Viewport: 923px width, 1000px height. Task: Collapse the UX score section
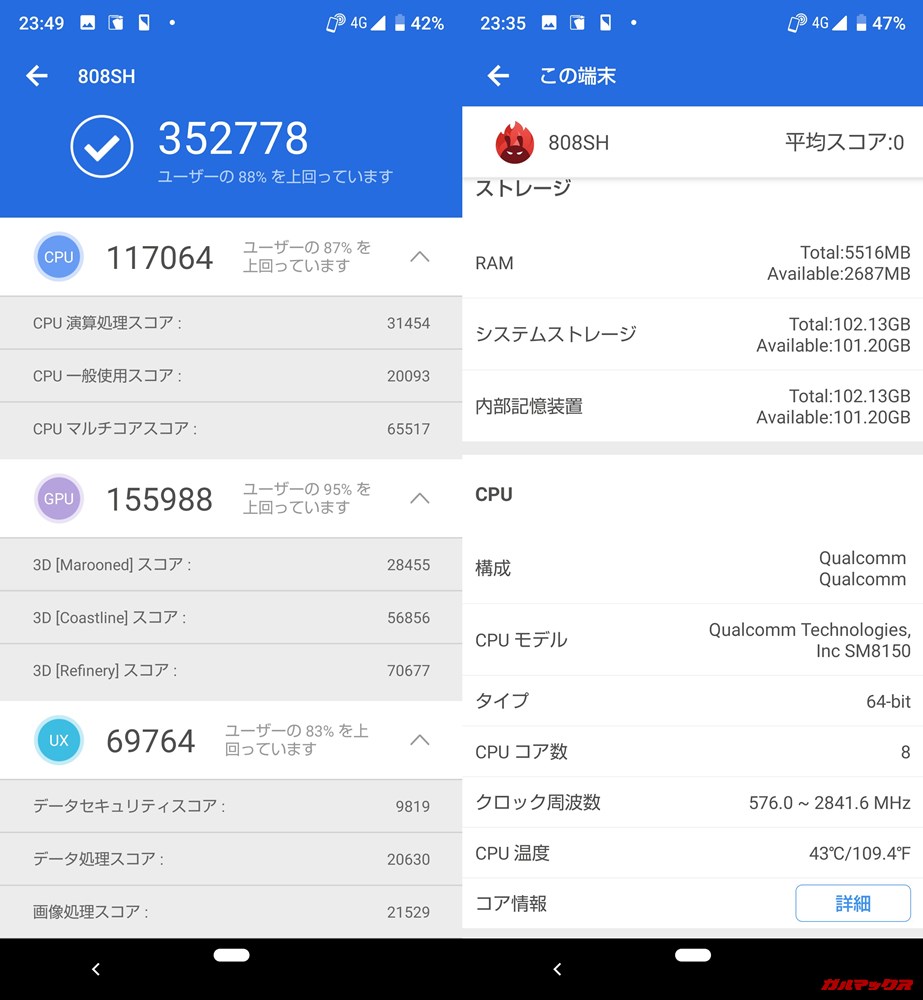tap(419, 740)
